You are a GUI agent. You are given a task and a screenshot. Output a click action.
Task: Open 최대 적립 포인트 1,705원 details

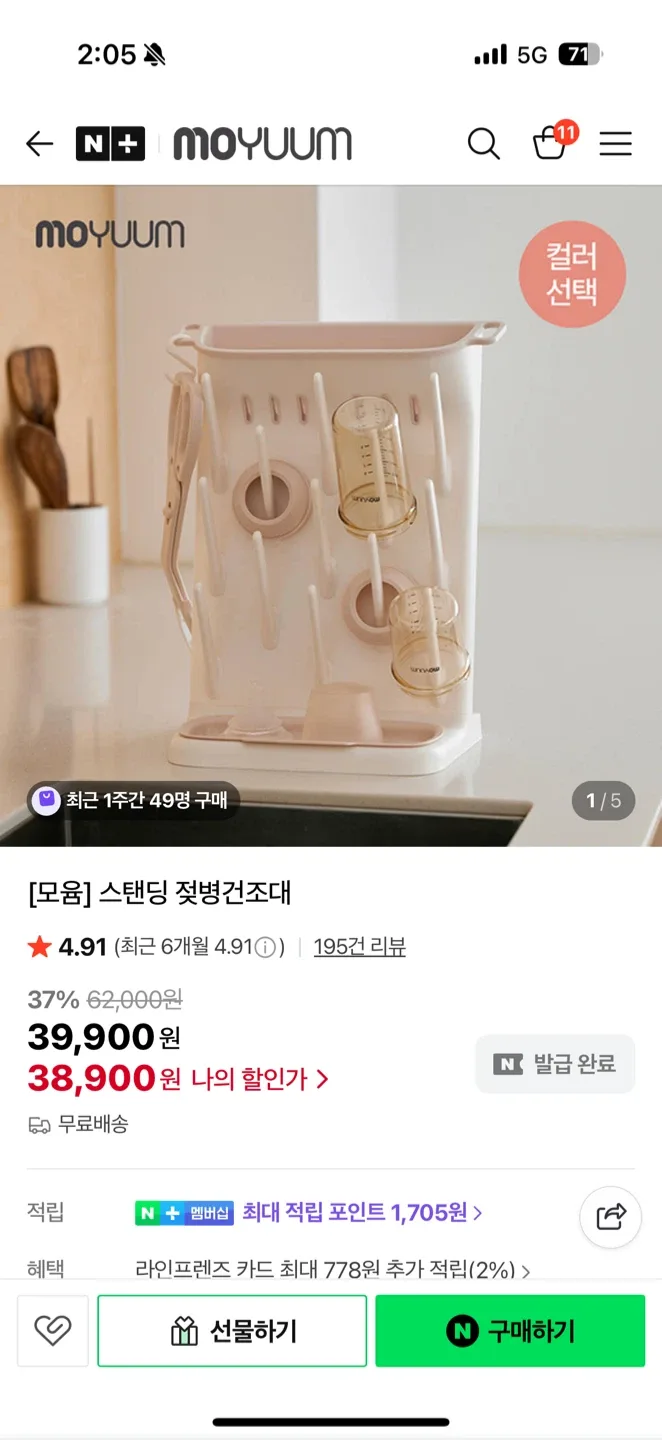(362, 1212)
